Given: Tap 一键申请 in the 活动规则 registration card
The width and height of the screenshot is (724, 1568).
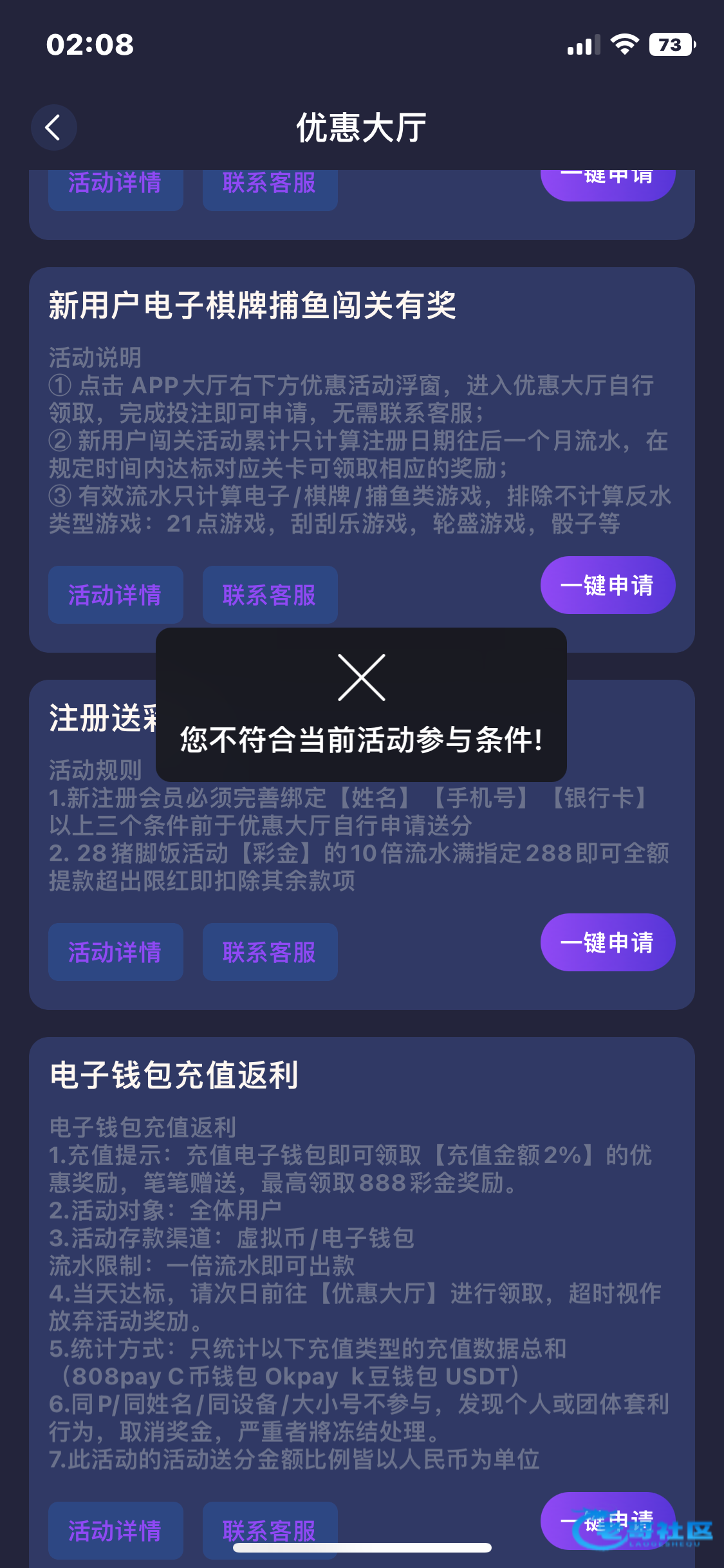Looking at the screenshot, I should (608, 942).
